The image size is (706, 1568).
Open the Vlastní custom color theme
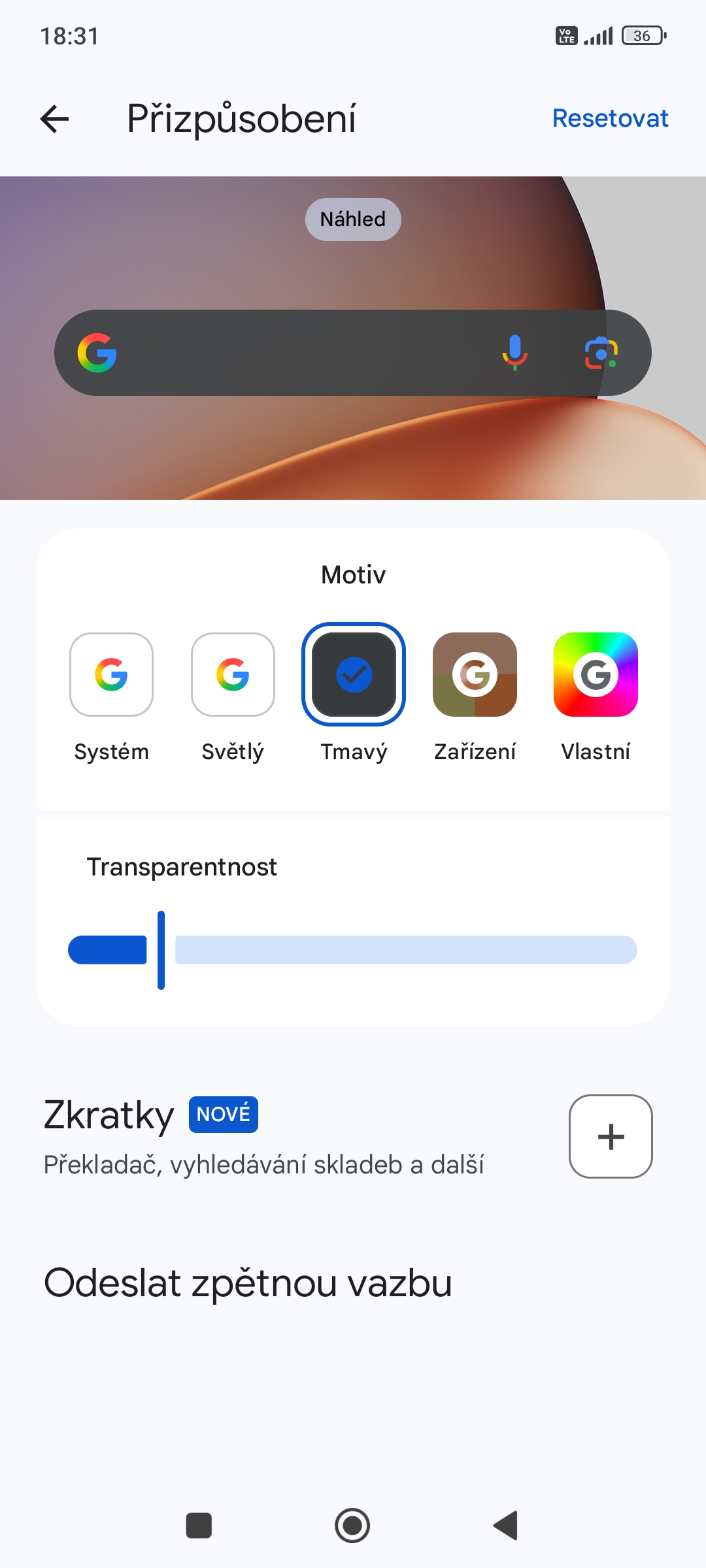[x=596, y=675]
